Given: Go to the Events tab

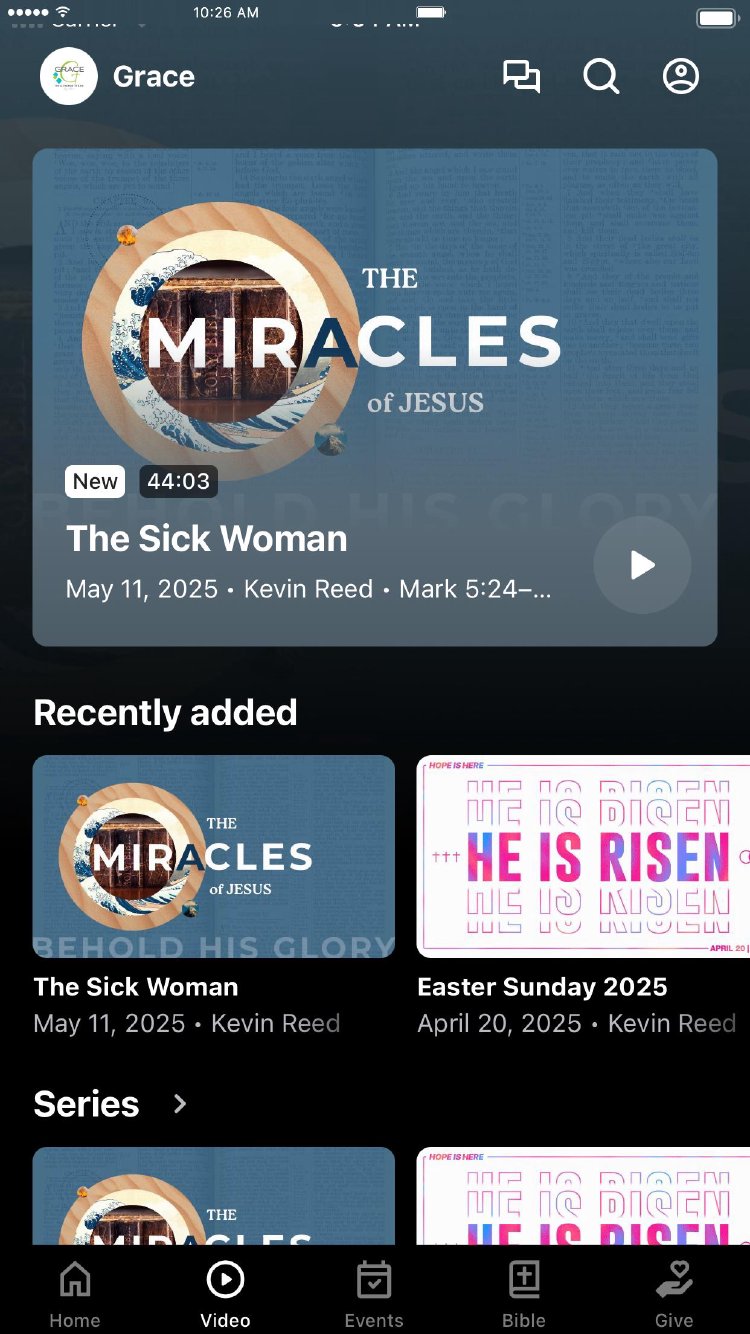Looking at the screenshot, I should click(x=374, y=1294).
